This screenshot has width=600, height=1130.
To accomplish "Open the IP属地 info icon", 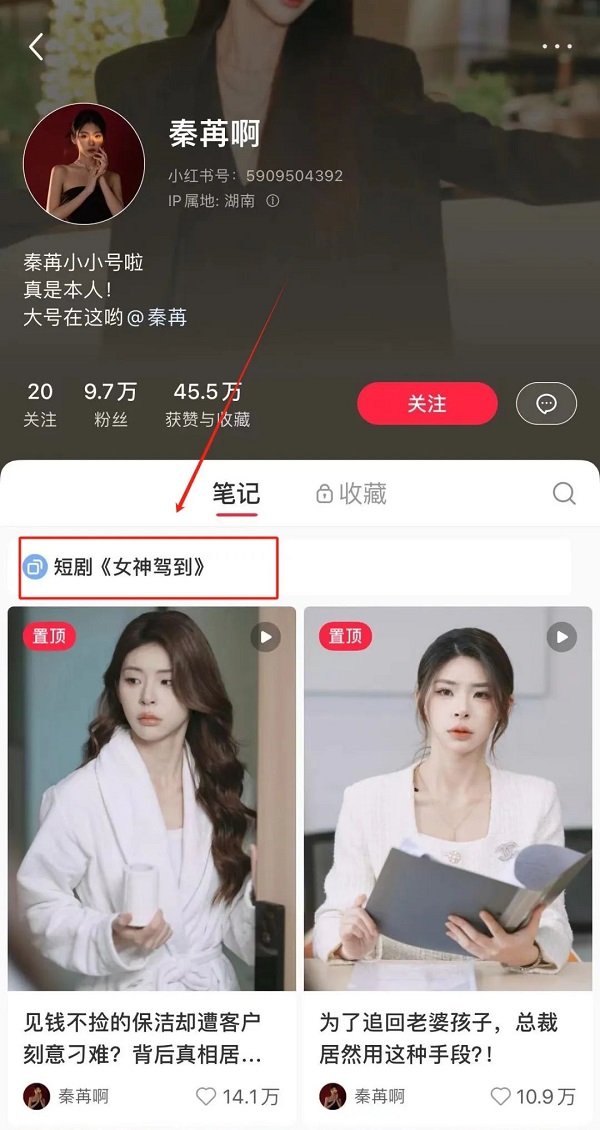I will click(x=272, y=201).
